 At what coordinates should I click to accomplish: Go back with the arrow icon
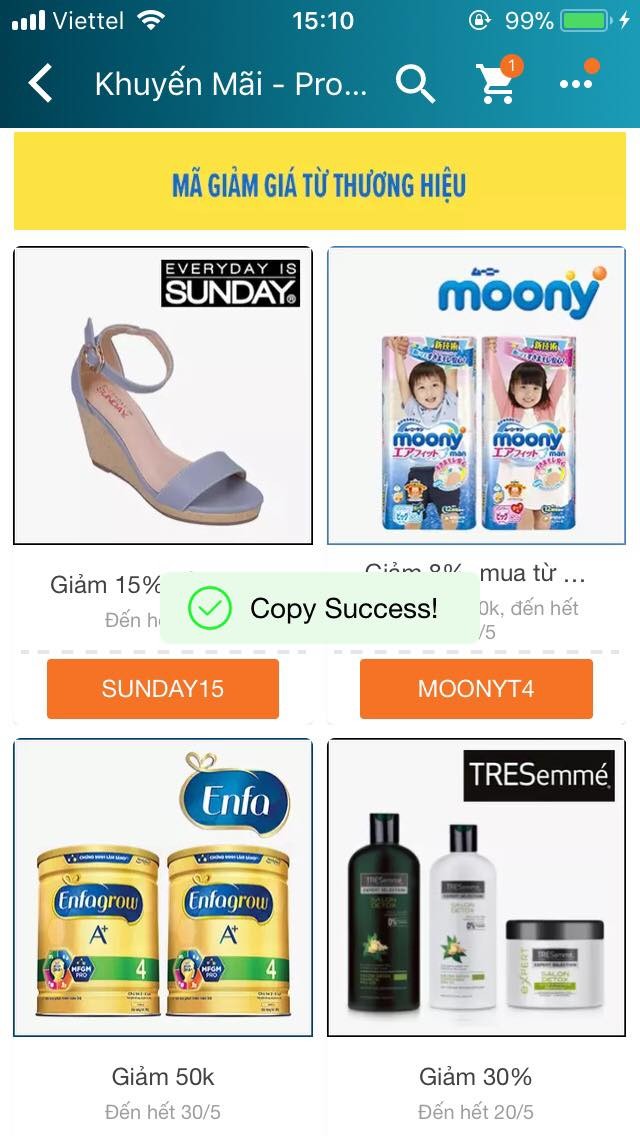(40, 84)
